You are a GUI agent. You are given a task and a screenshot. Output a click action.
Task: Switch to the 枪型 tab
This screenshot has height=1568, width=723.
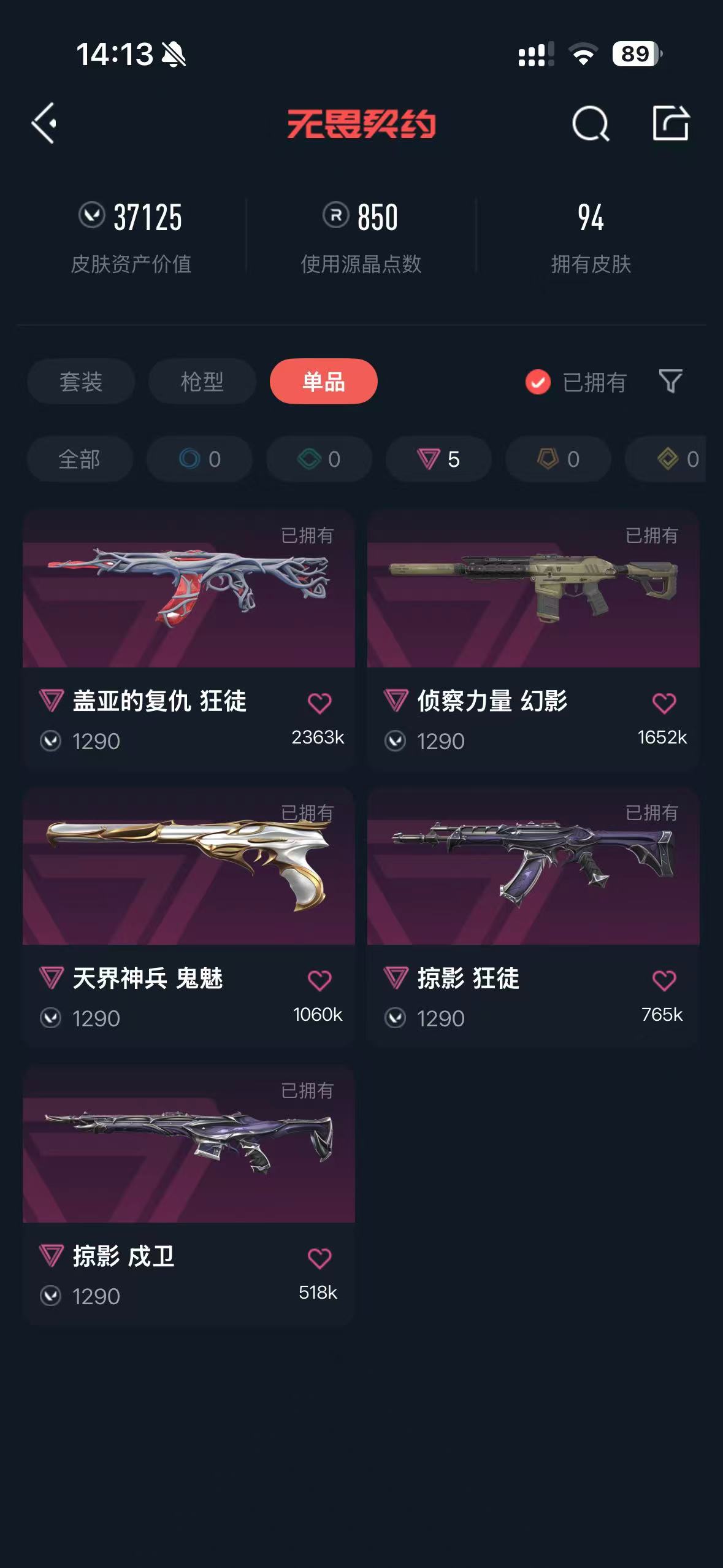(x=202, y=382)
